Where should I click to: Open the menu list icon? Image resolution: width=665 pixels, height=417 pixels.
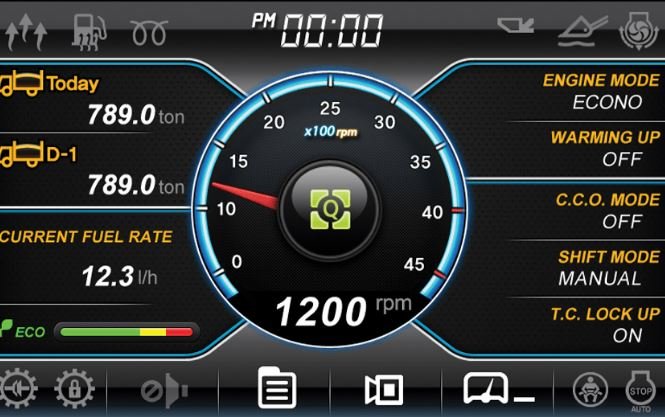click(x=277, y=388)
